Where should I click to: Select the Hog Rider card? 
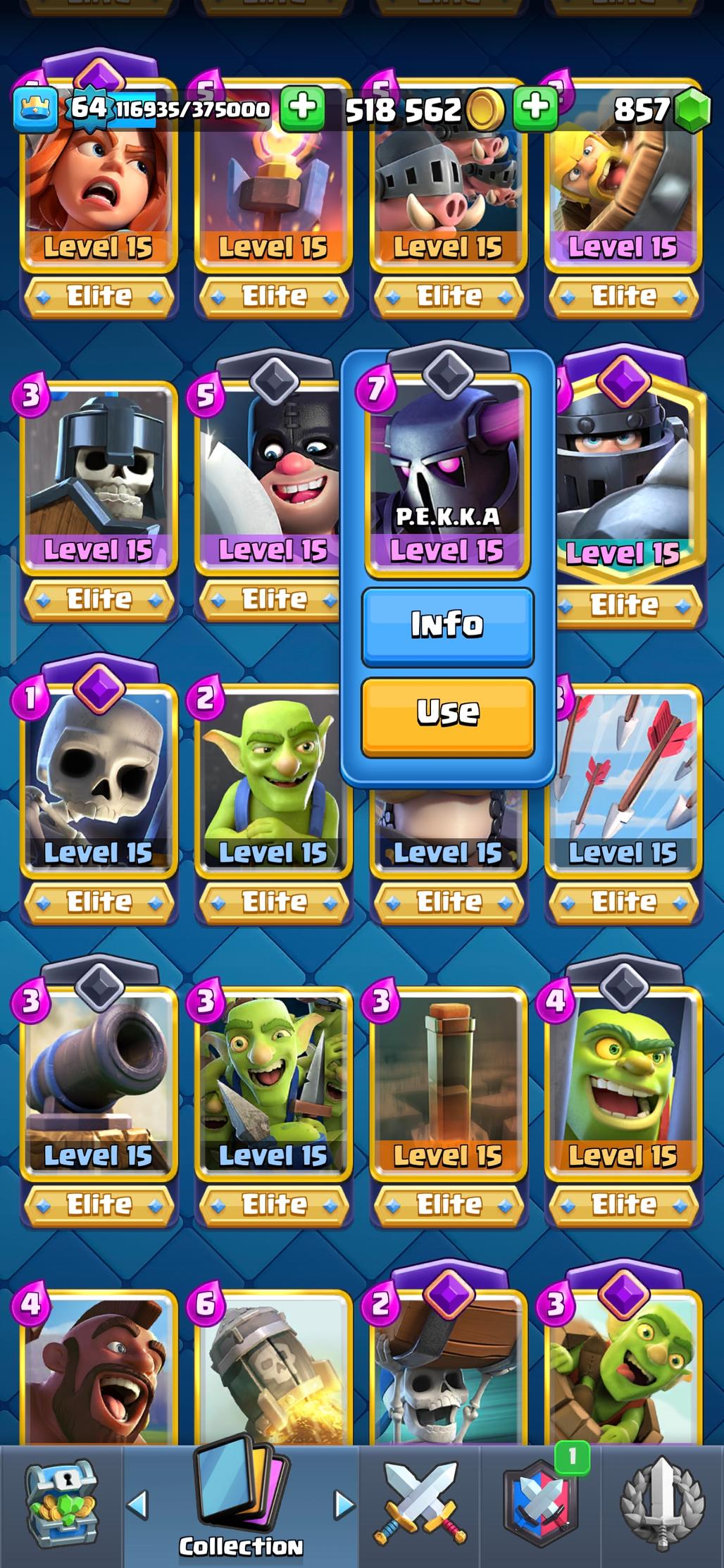(x=99, y=1374)
